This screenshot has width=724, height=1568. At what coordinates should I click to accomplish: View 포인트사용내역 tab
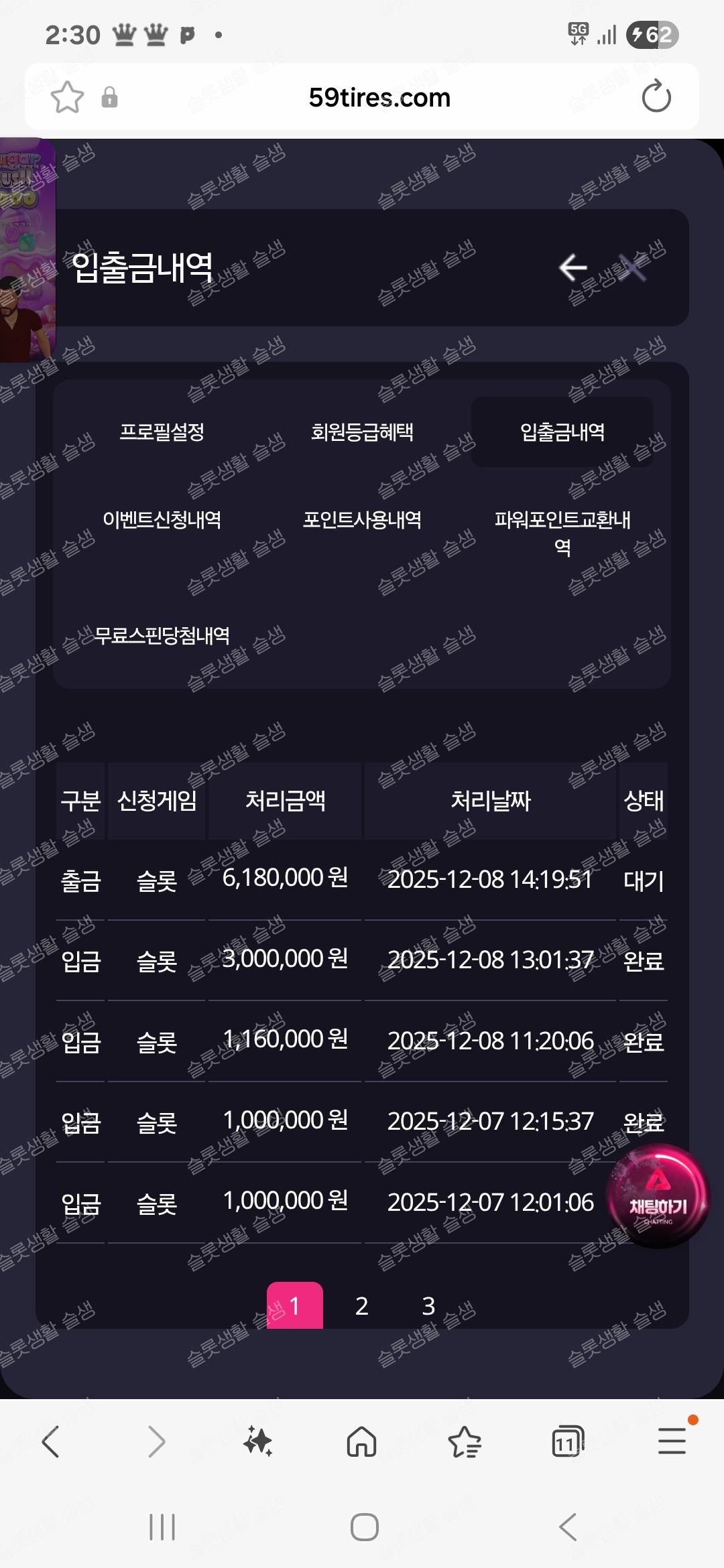coord(362,519)
